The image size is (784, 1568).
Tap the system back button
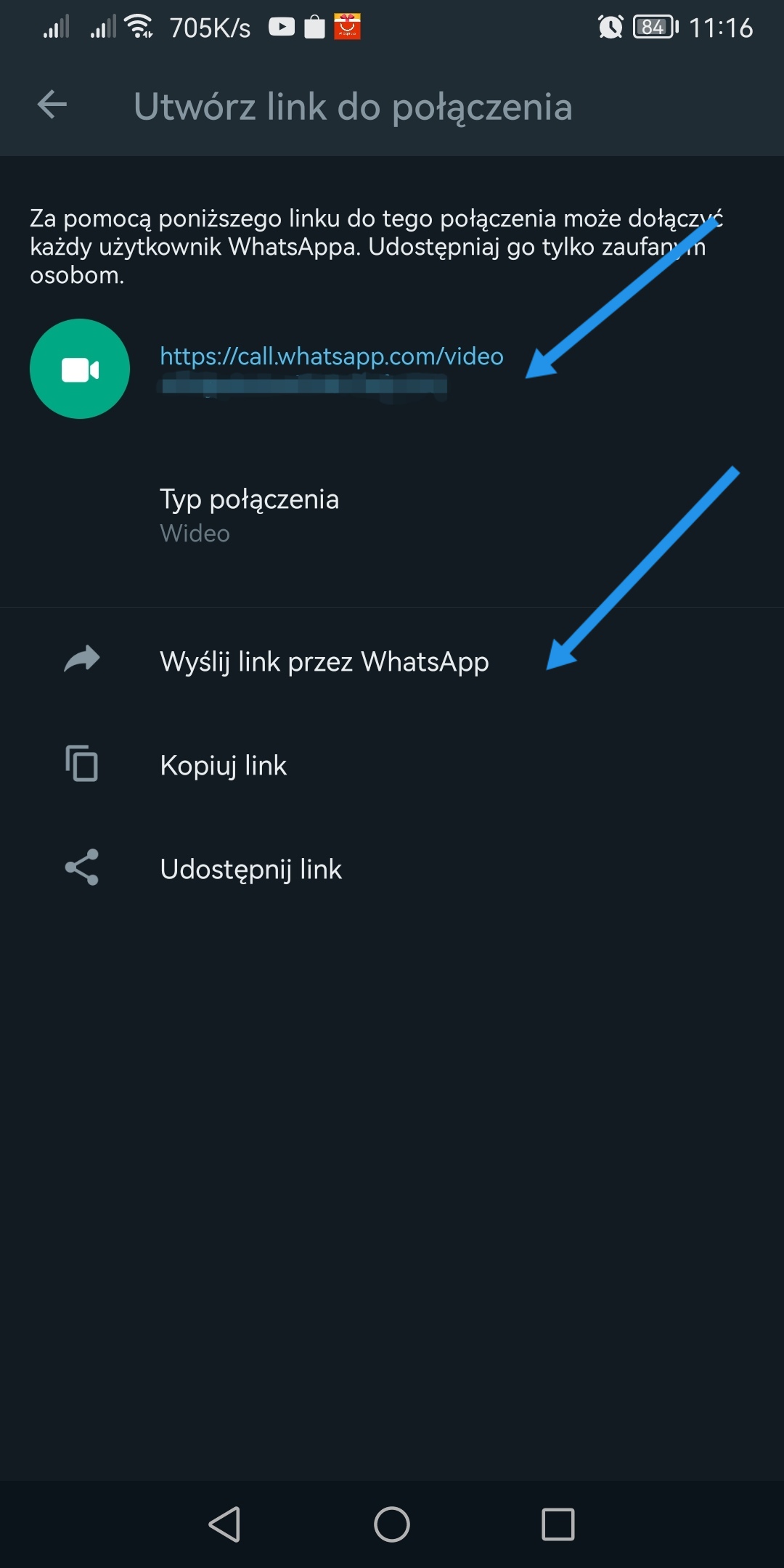224,1524
